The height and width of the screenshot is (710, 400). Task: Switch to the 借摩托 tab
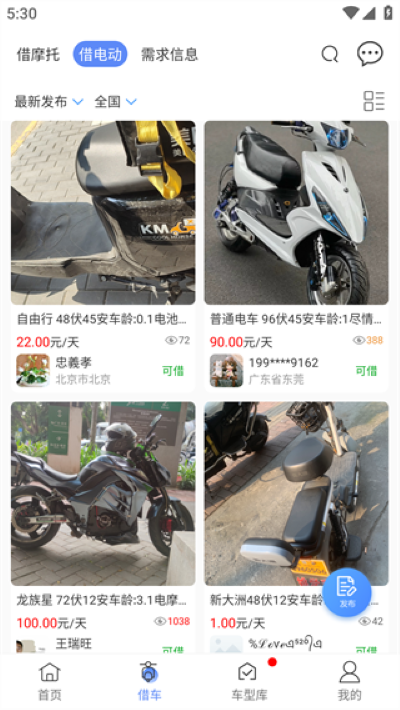(38, 54)
